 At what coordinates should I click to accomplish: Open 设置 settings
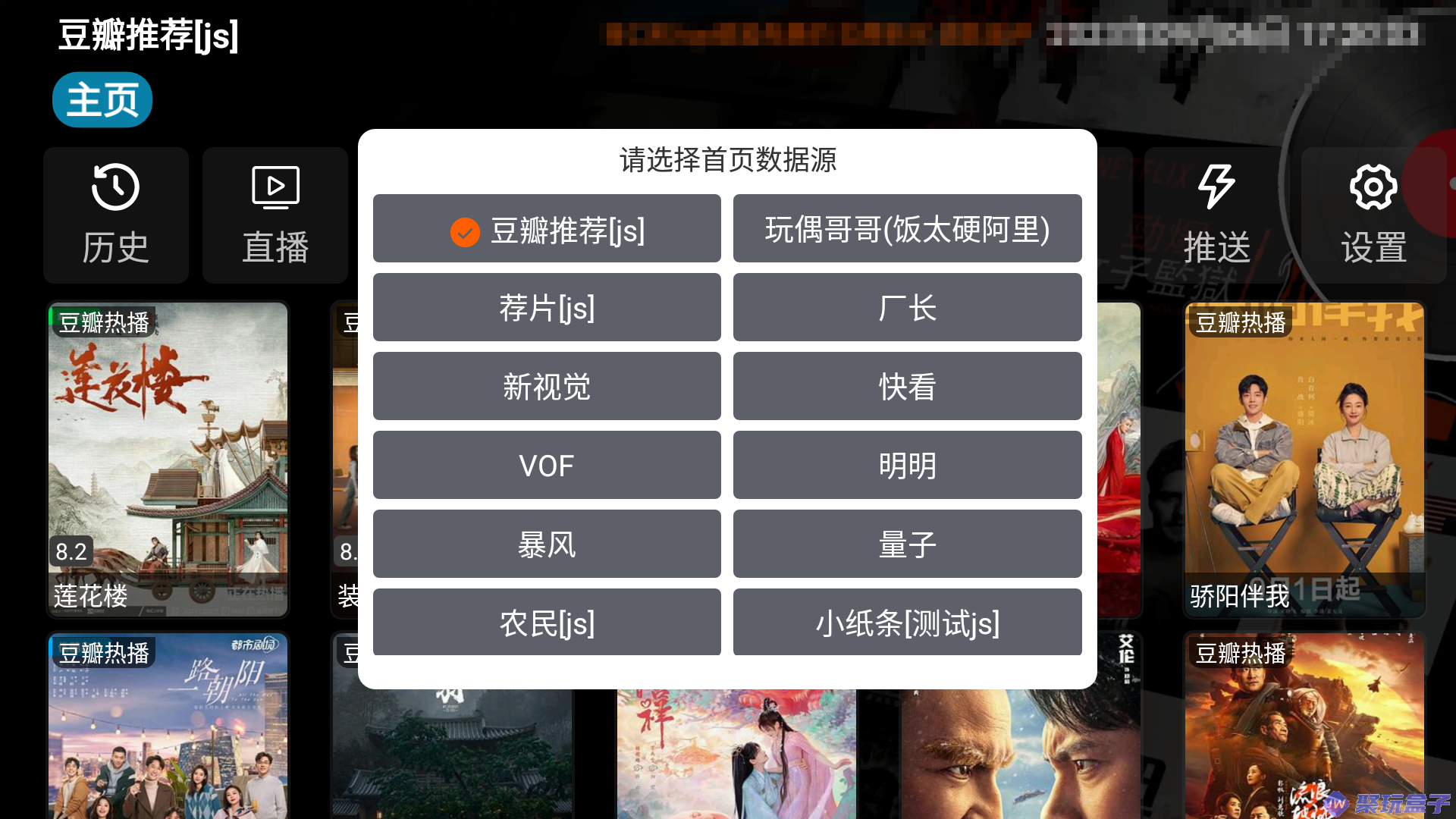[x=1373, y=215]
